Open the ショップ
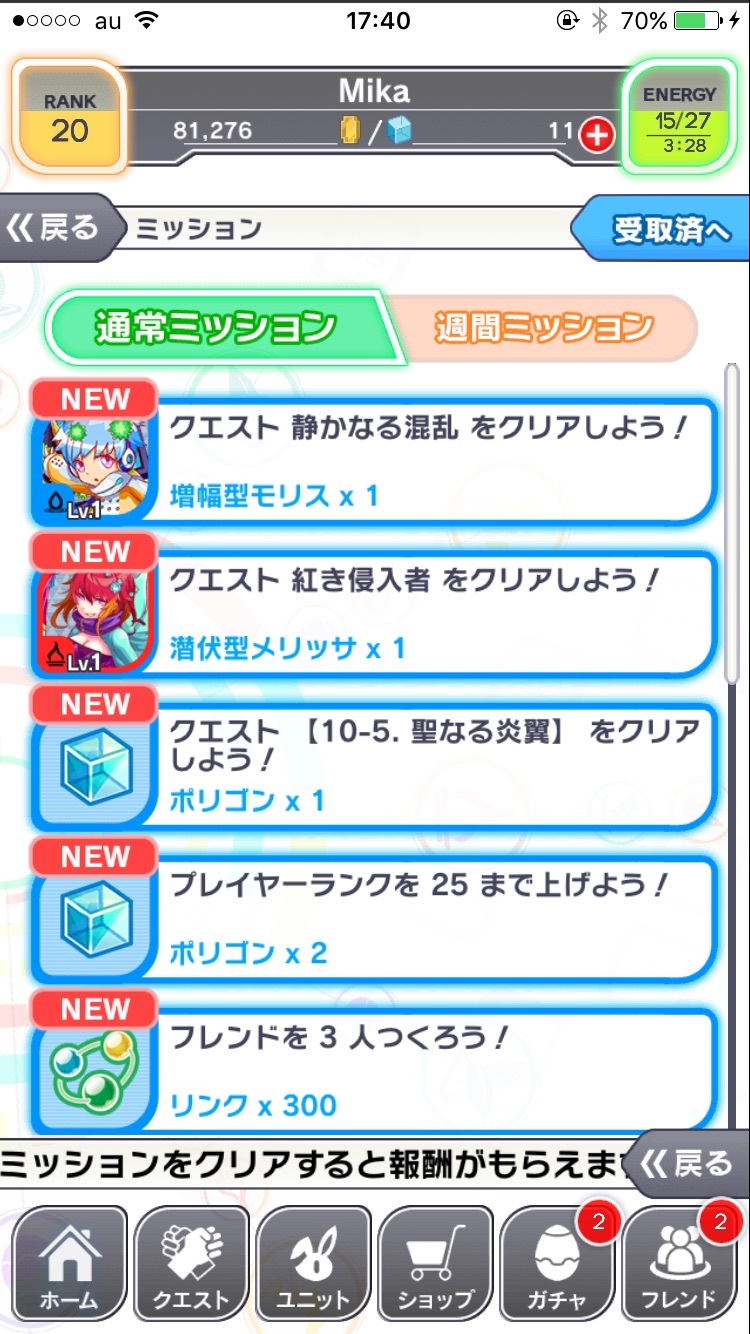The height and width of the screenshot is (1334, 750). point(436,1264)
